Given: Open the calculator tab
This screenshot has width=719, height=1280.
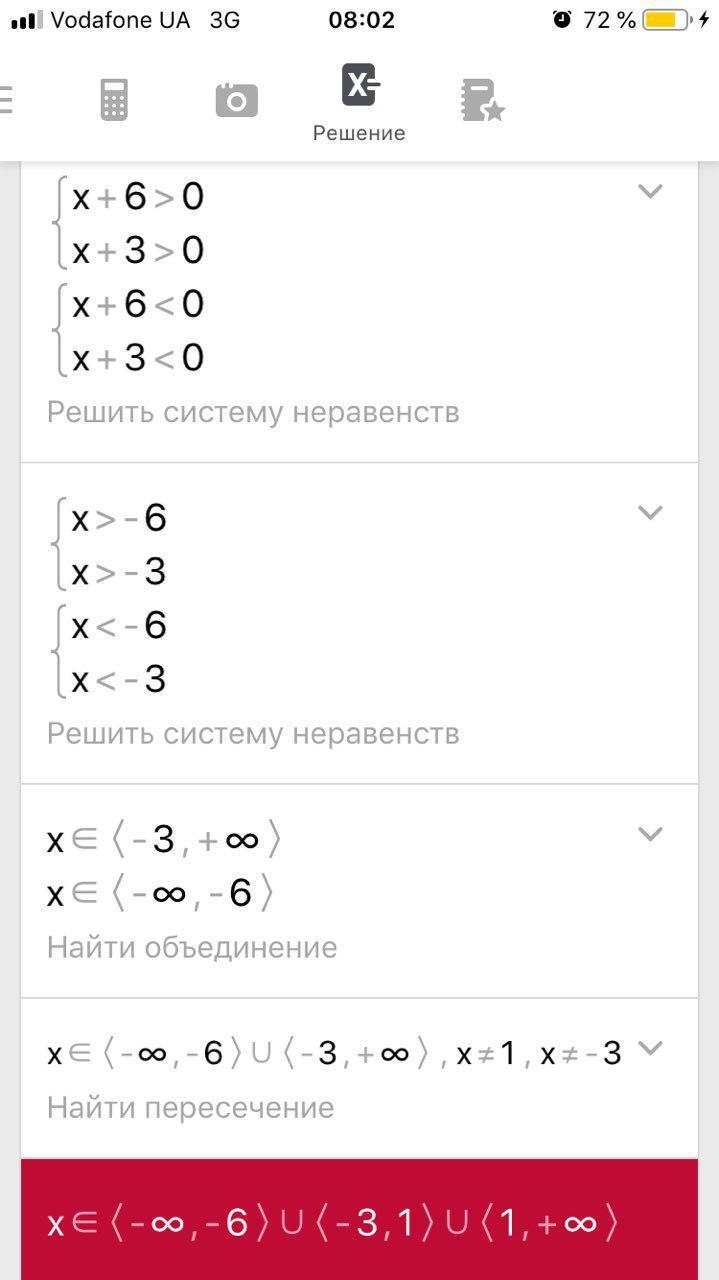Looking at the screenshot, I should [114, 100].
